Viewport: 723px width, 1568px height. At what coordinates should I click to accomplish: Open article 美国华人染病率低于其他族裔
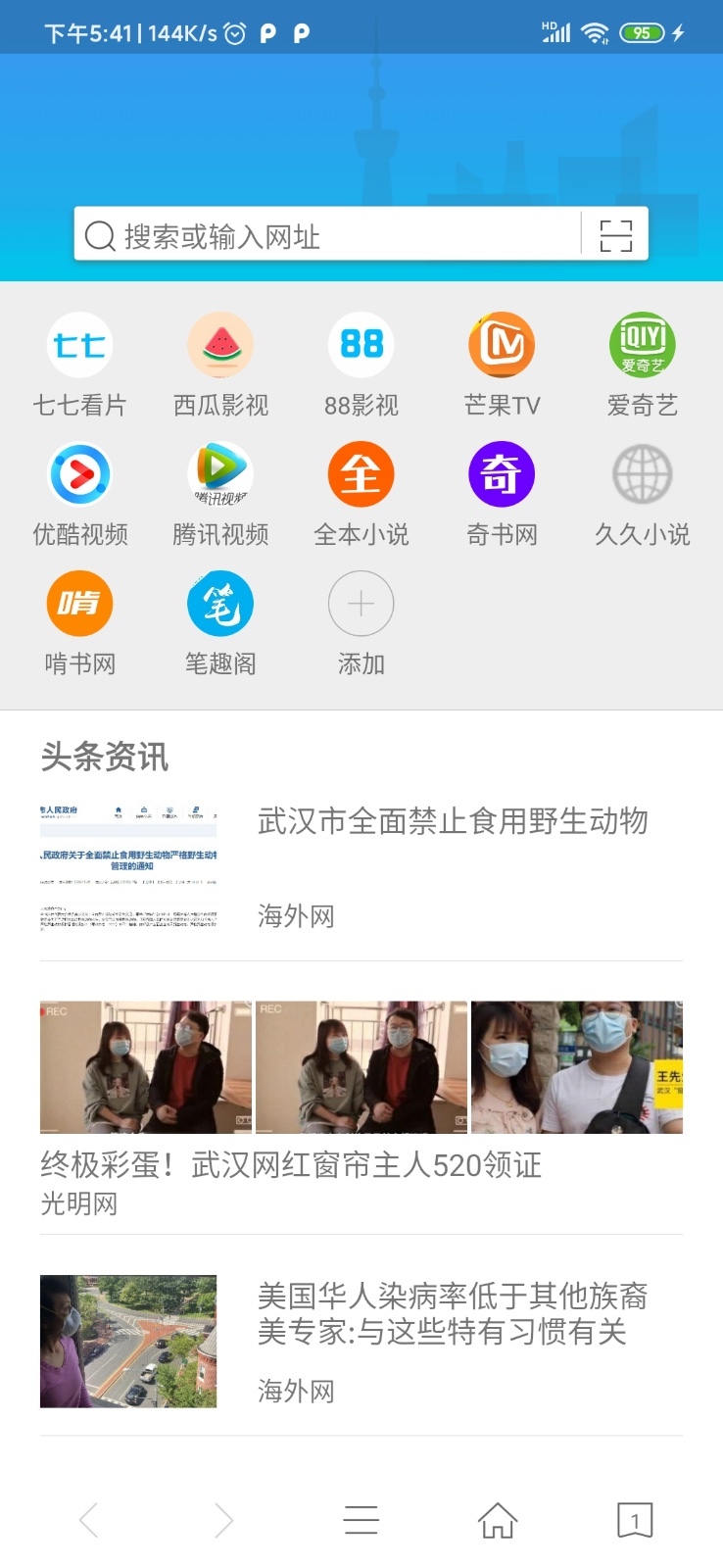[453, 1313]
